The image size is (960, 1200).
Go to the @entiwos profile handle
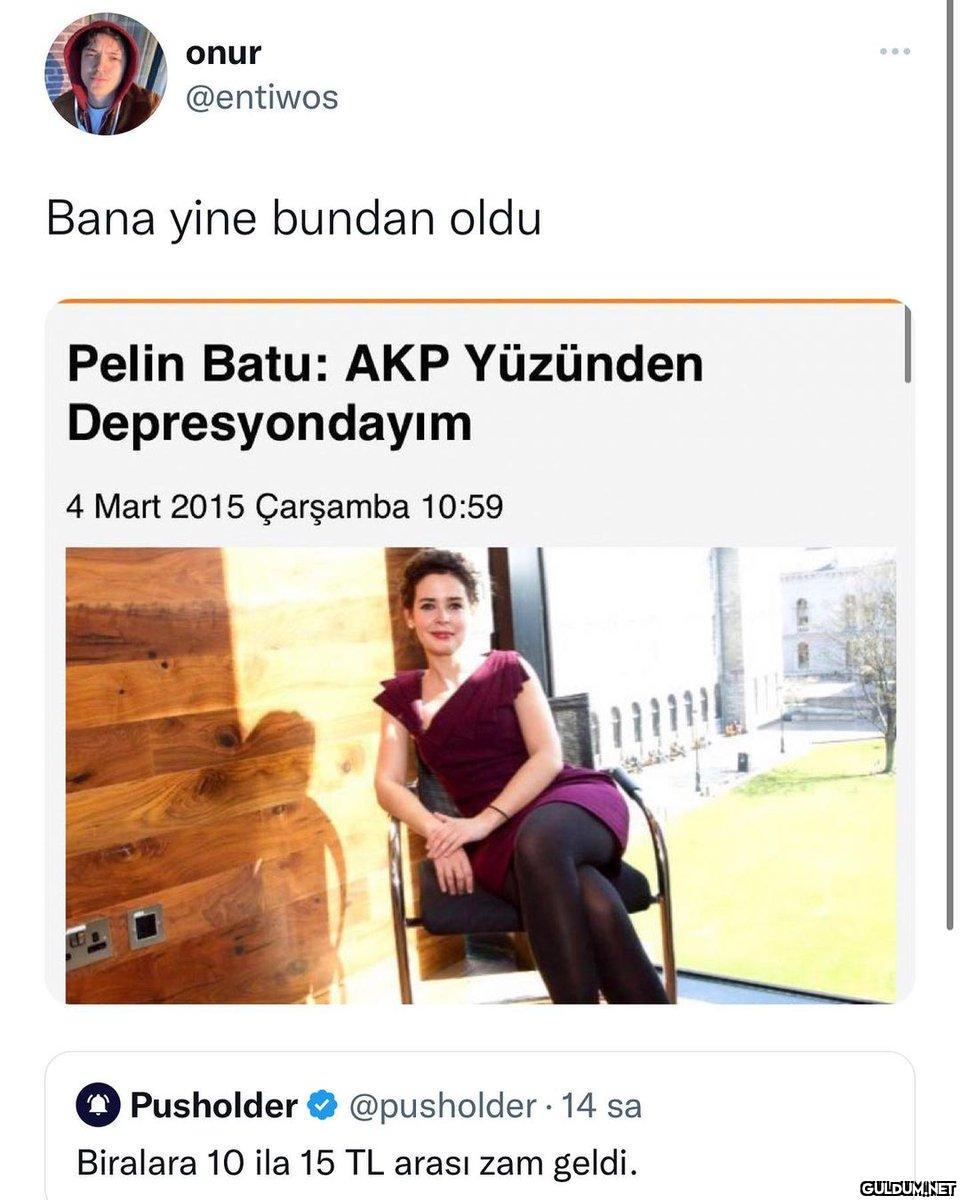262,98
